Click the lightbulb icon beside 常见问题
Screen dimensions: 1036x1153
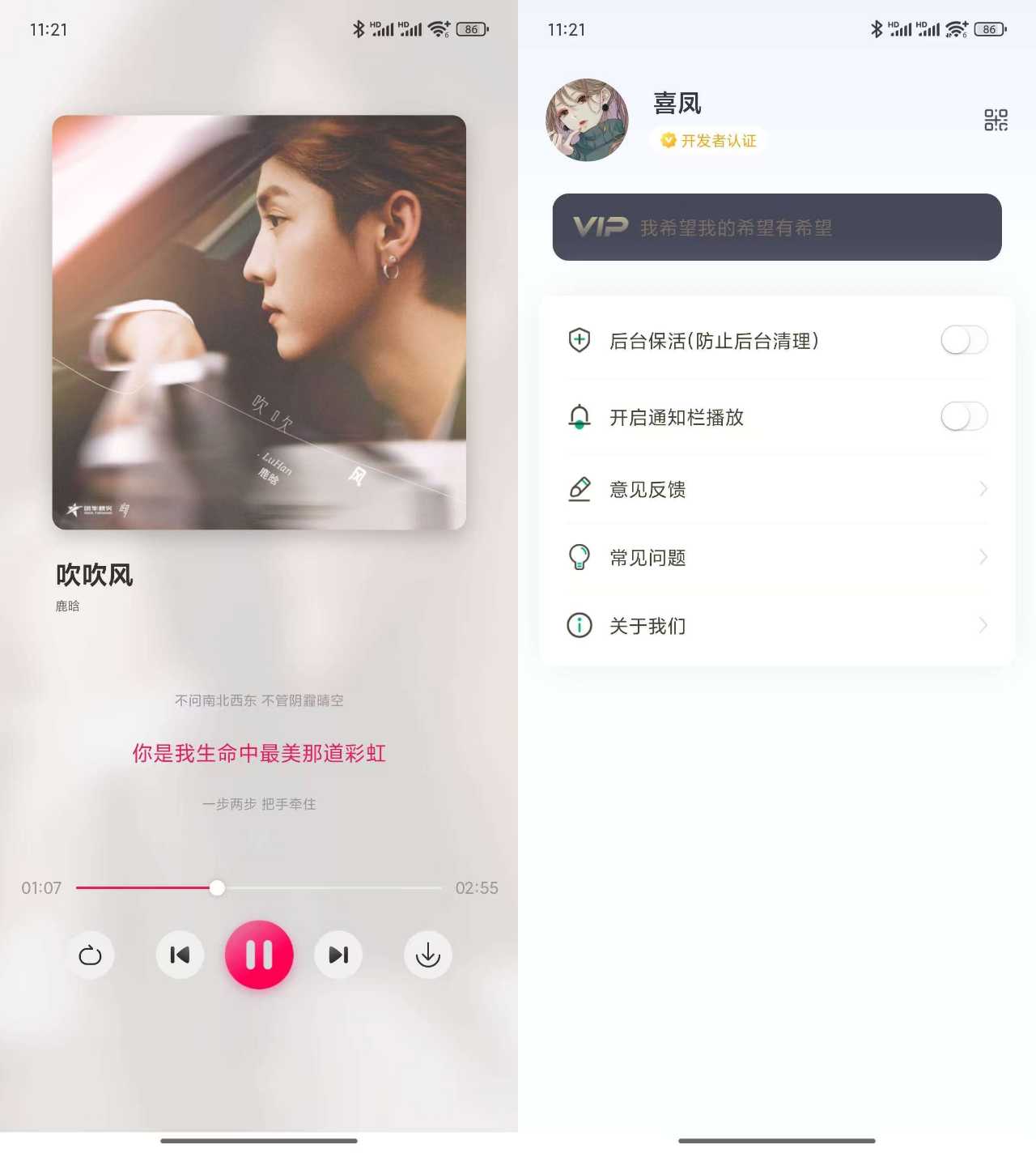tap(579, 556)
